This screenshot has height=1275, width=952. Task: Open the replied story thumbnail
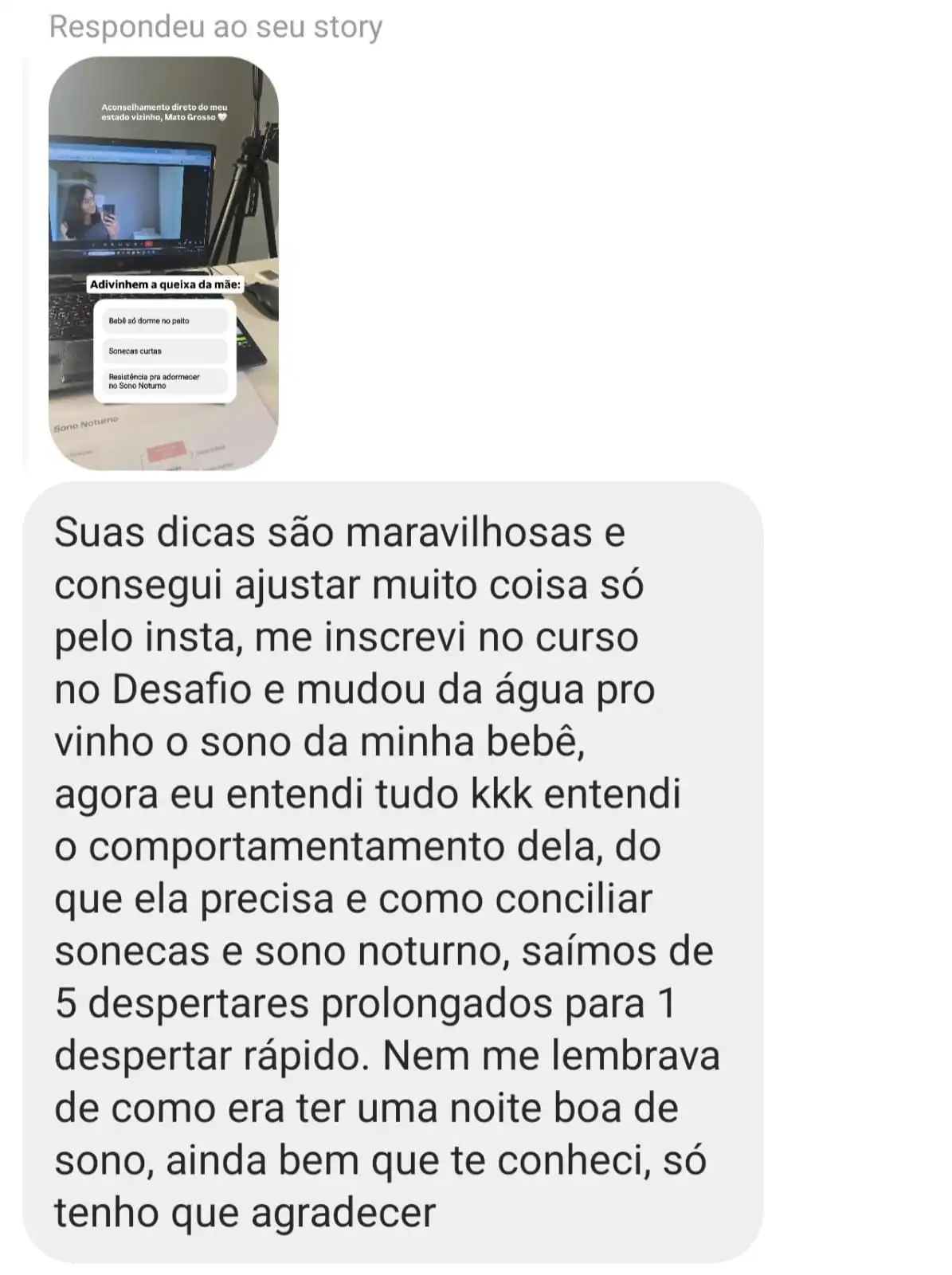point(163,263)
